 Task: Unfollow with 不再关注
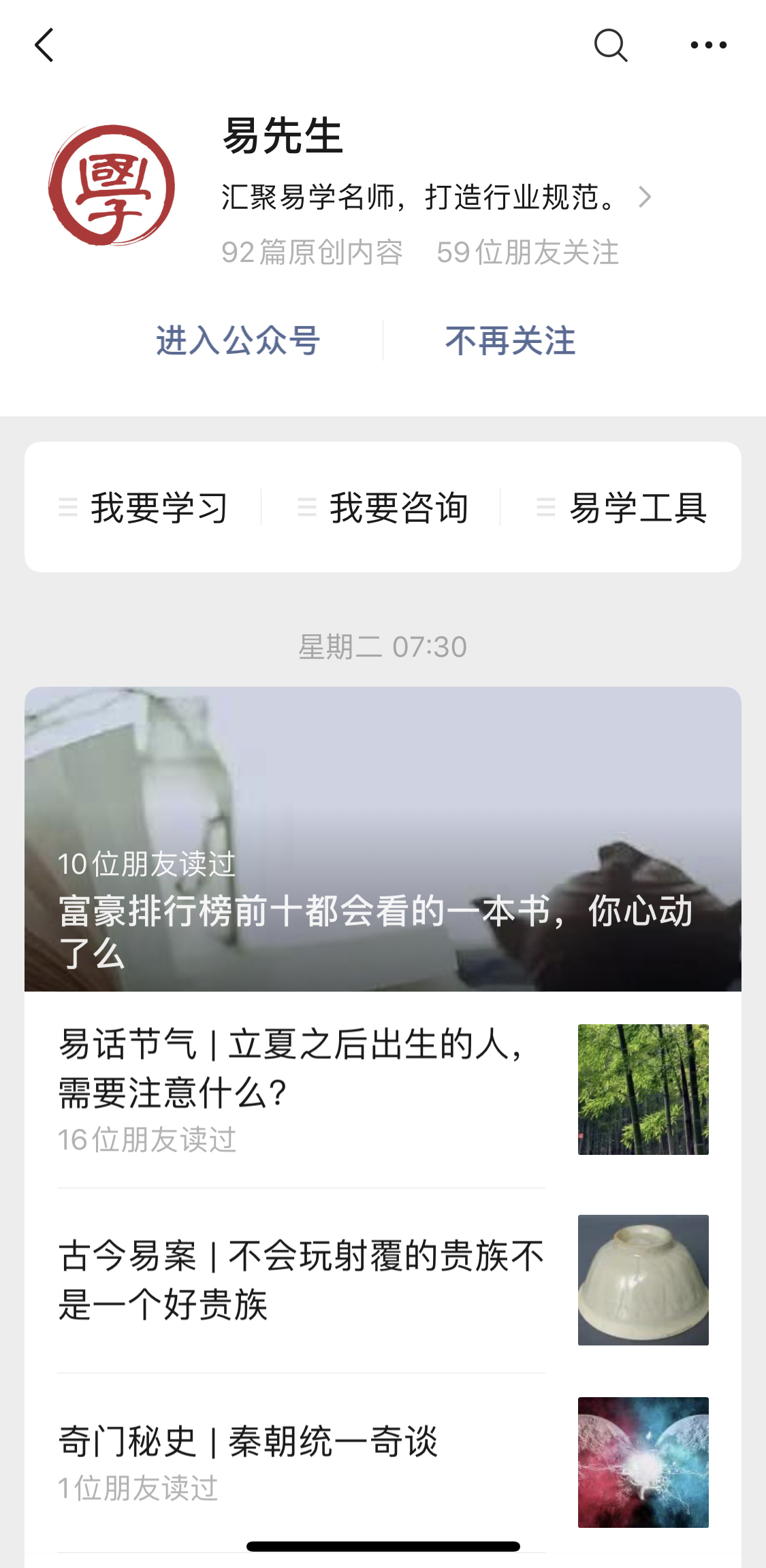point(510,340)
